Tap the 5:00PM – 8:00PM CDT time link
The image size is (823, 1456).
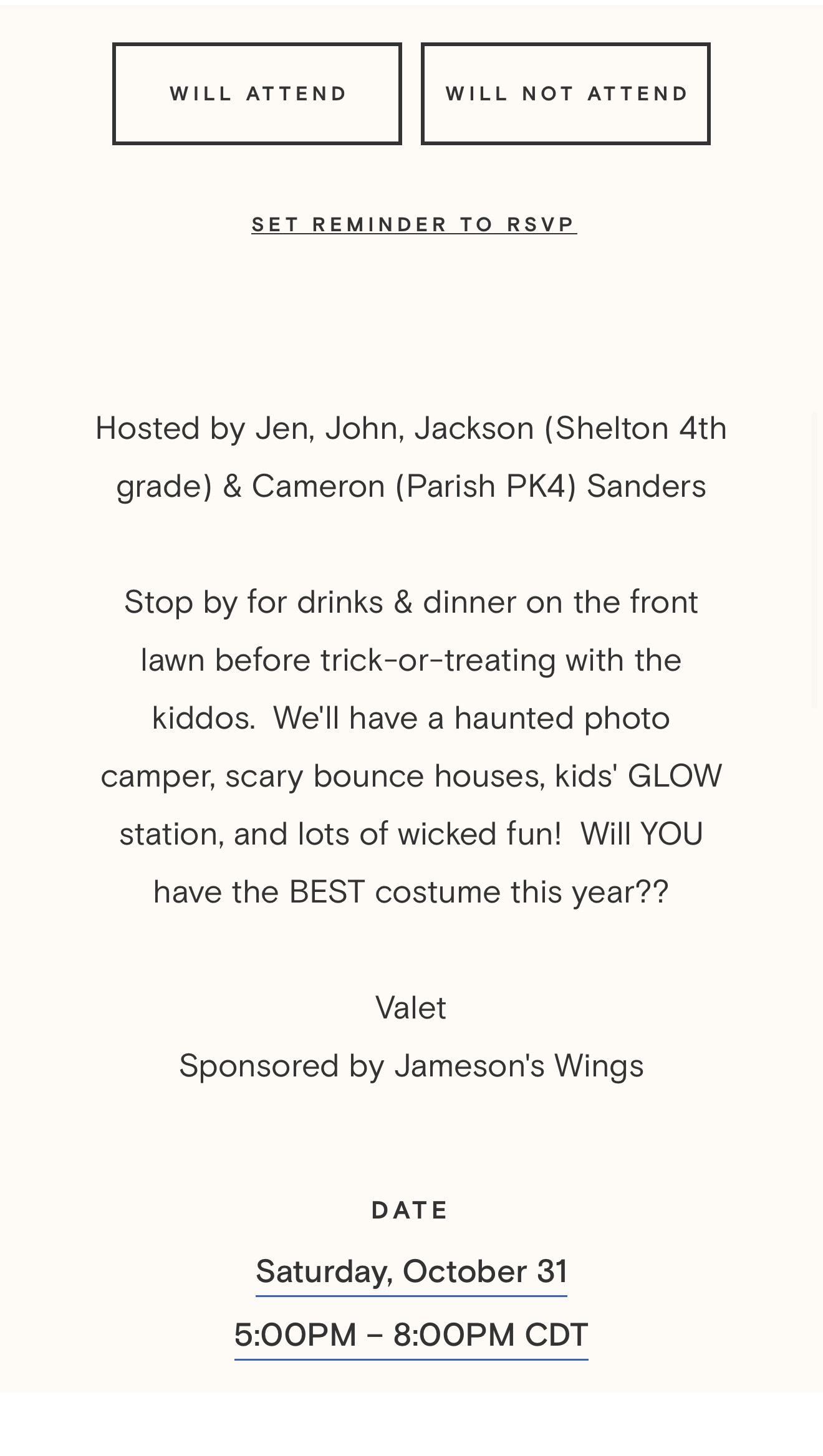click(x=412, y=1335)
